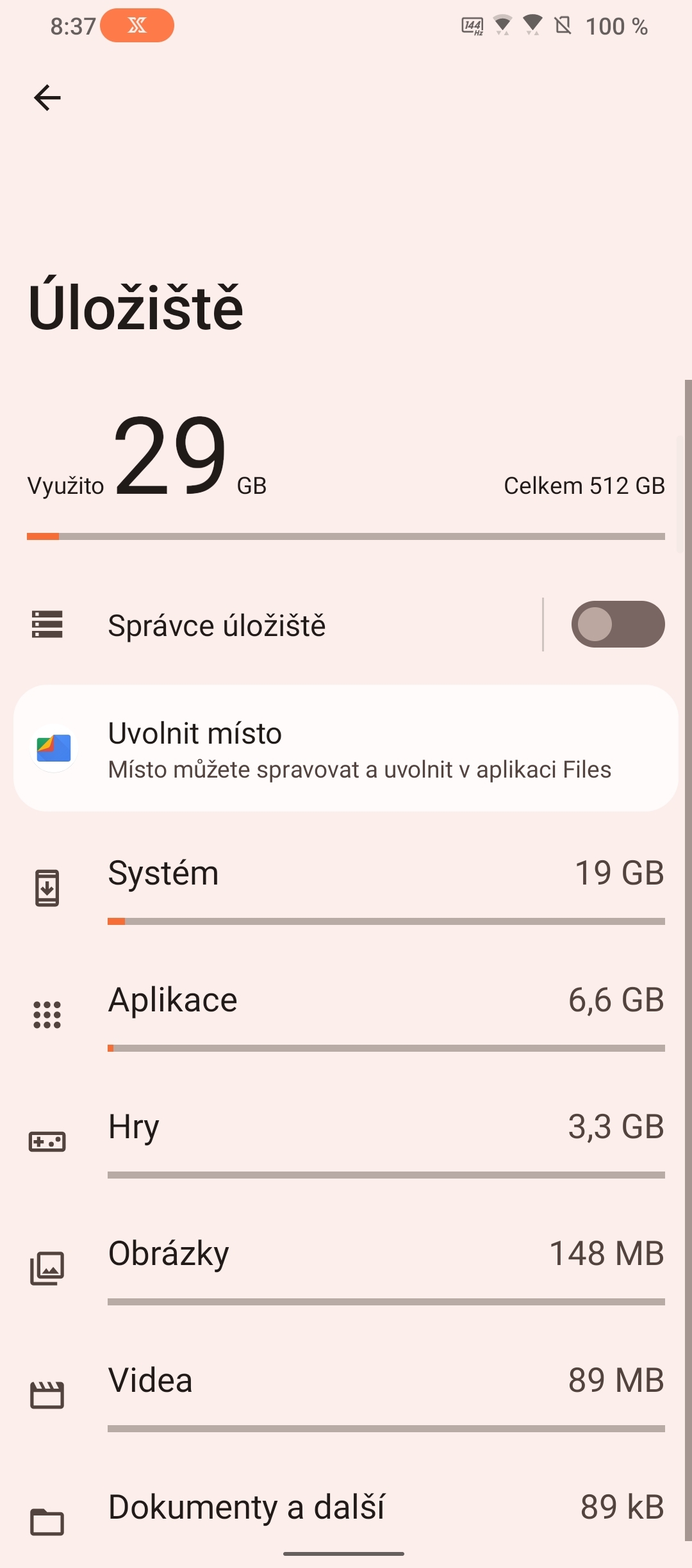
Task: Enable the Správce úložiště switch
Action: (617, 625)
